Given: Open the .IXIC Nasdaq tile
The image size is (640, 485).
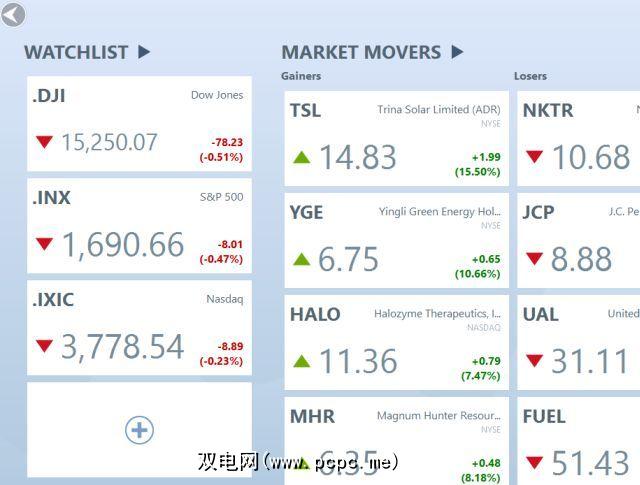Looking at the screenshot, I should tap(139, 328).
